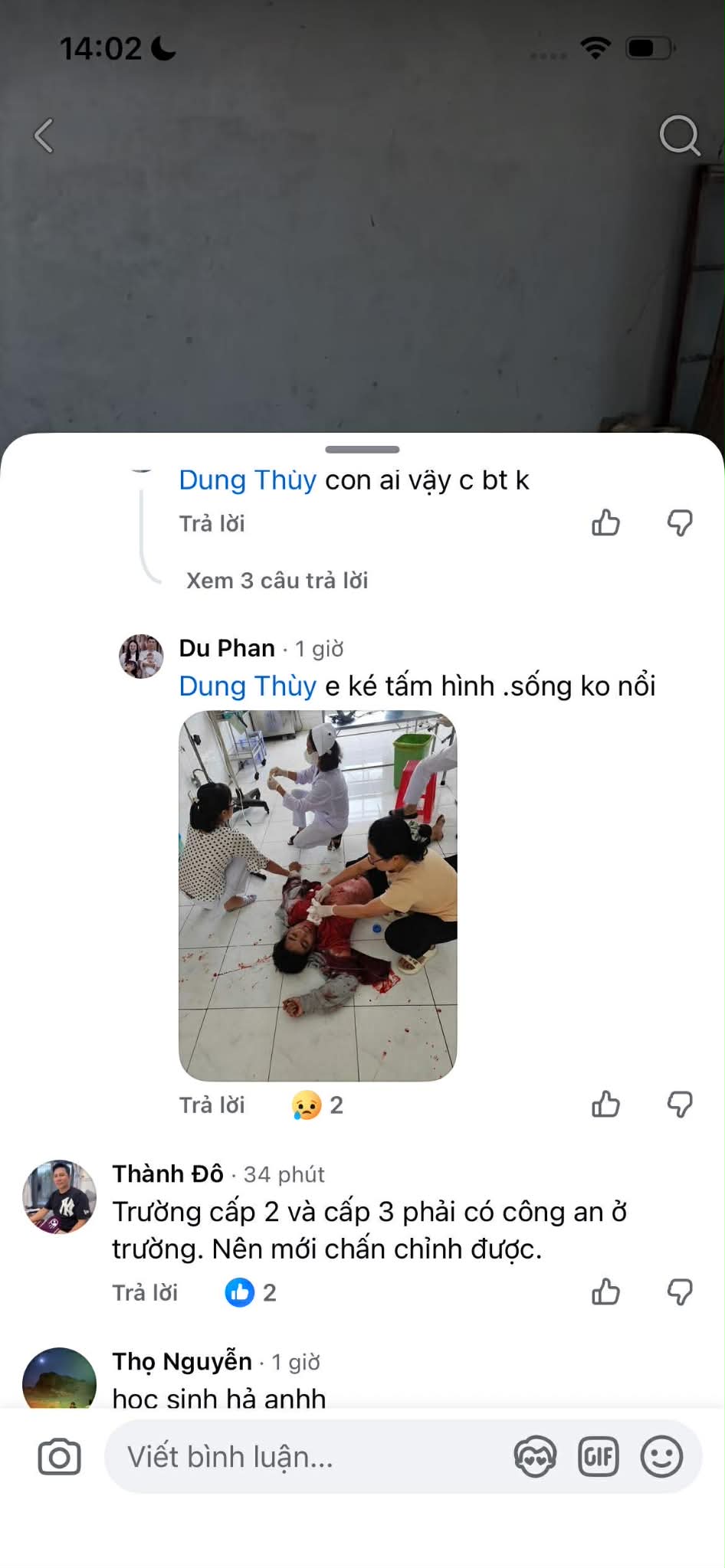725x1568 pixels.
Task: Open the avatar sticker picker
Action: 535,1457
